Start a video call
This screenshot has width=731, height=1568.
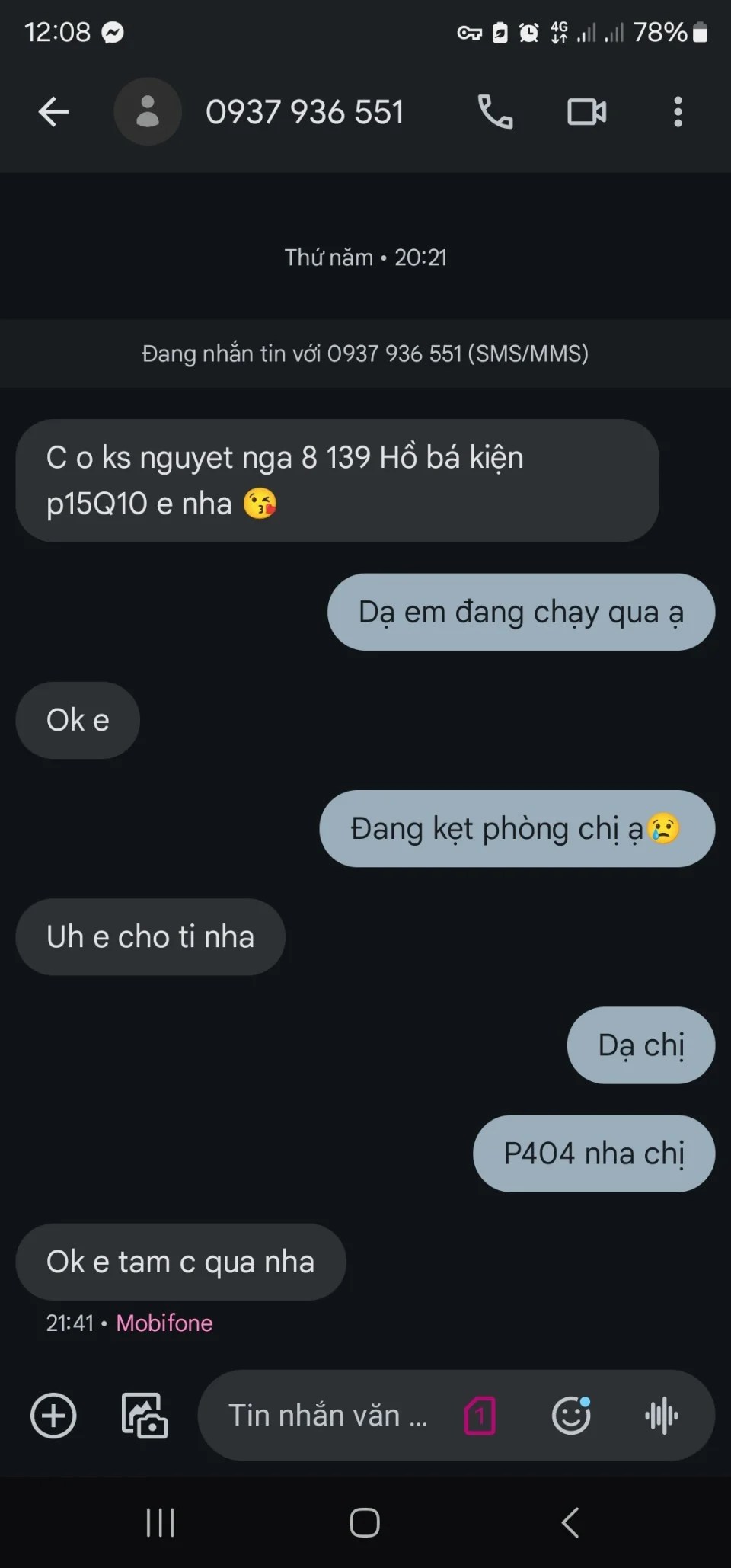[586, 112]
